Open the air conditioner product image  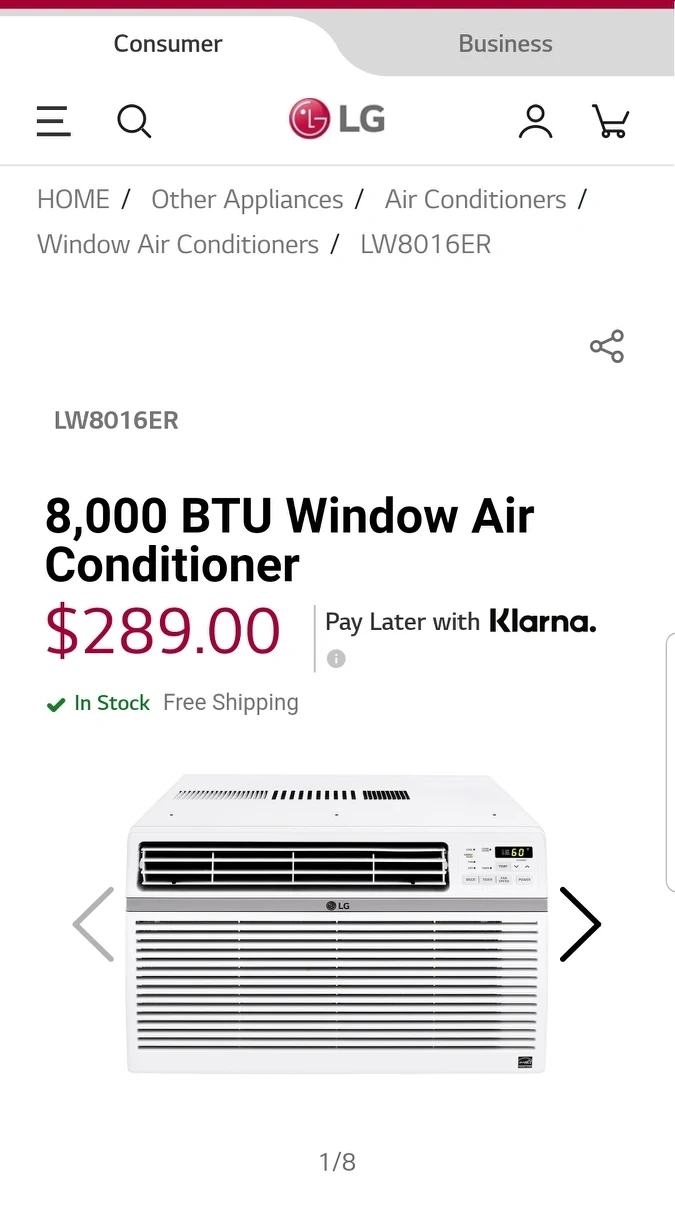(337, 925)
